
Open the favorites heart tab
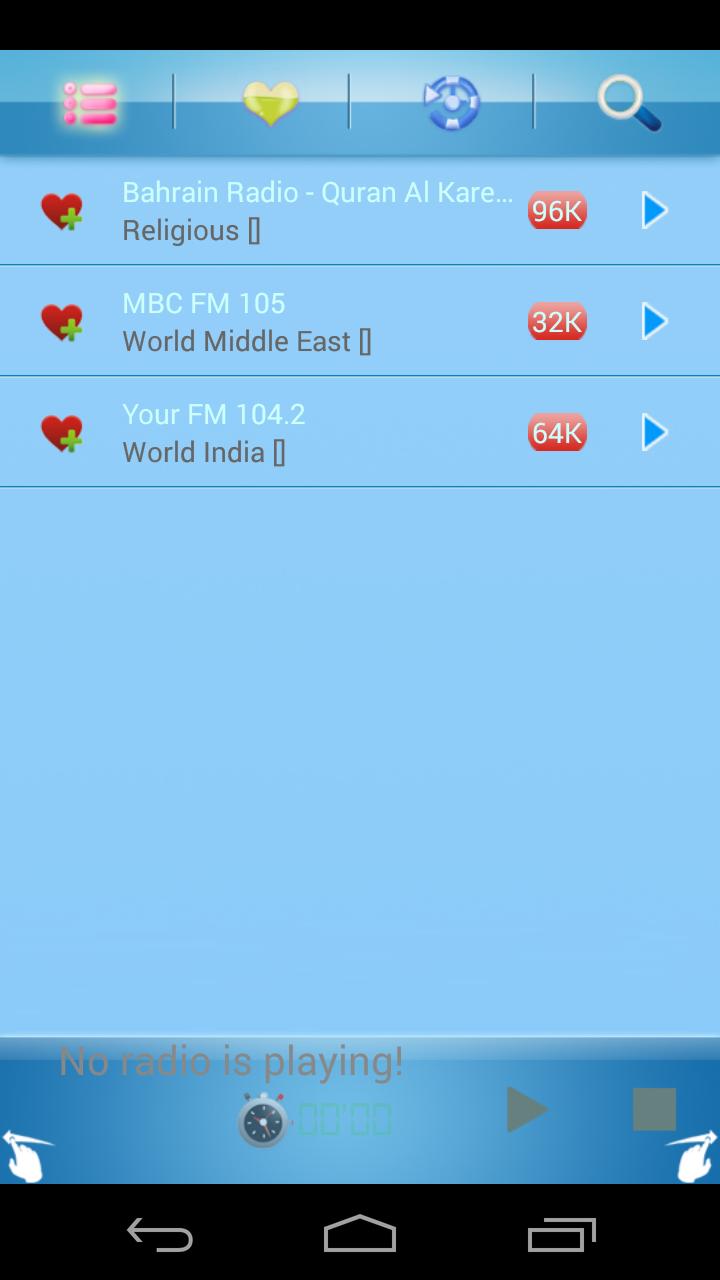[270, 103]
